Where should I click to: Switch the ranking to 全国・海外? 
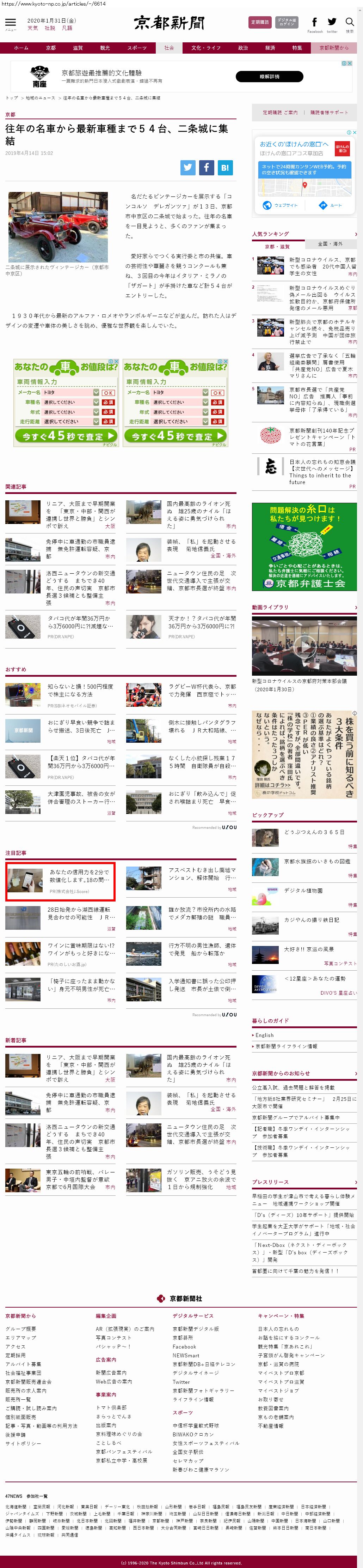click(330, 243)
